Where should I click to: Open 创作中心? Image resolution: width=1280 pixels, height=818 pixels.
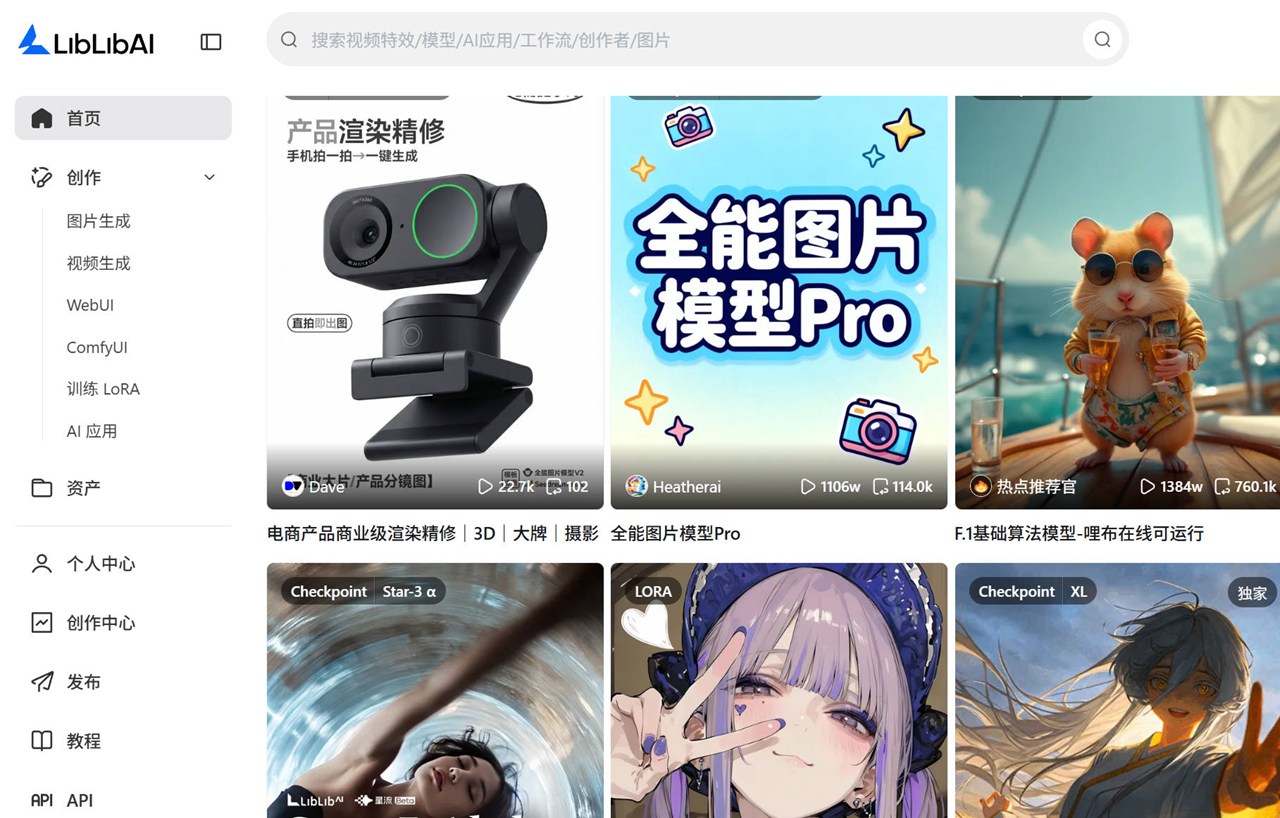click(x=100, y=622)
